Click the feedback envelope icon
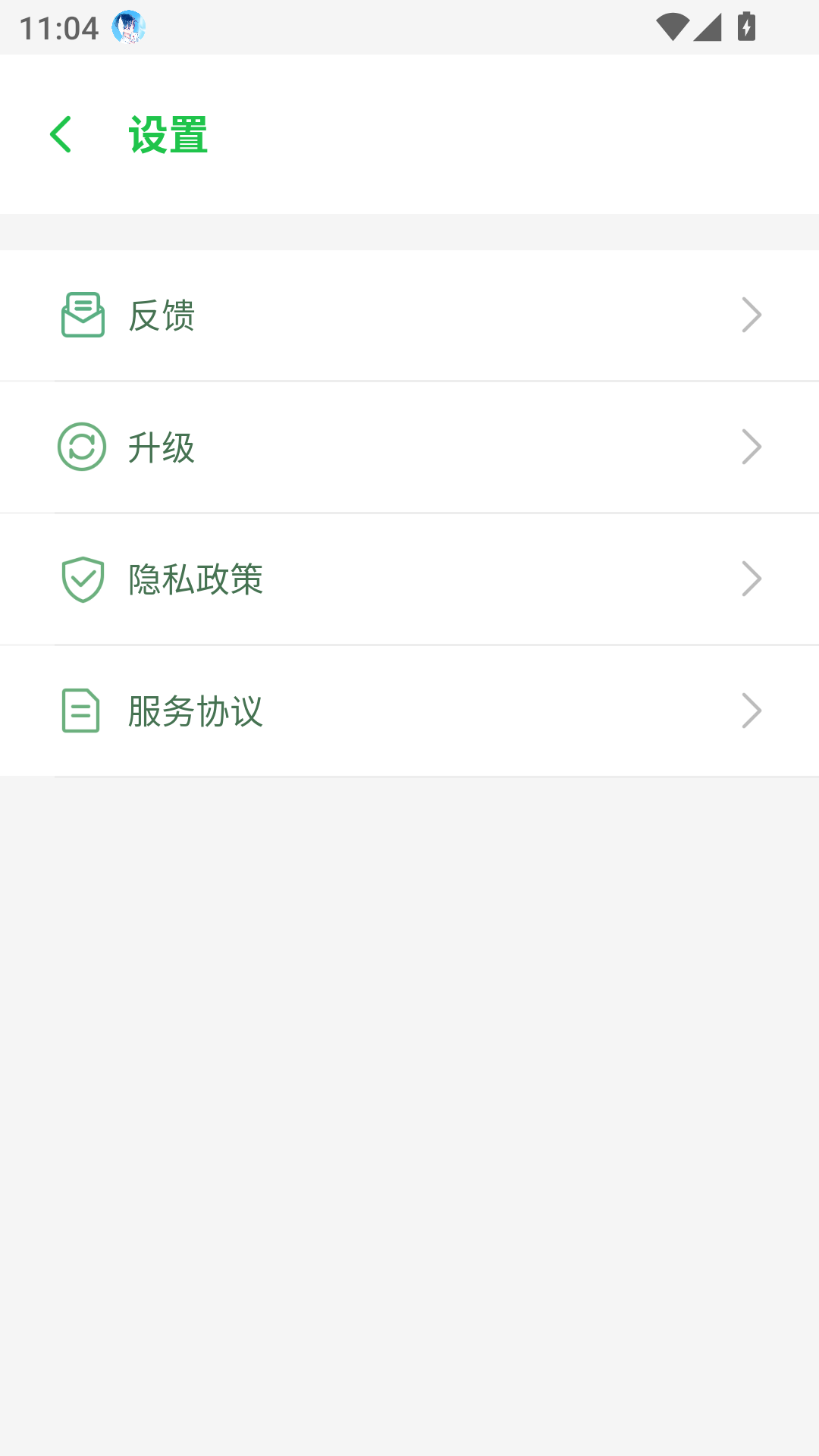The height and width of the screenshot is (1456, 819). click(83, 315)
